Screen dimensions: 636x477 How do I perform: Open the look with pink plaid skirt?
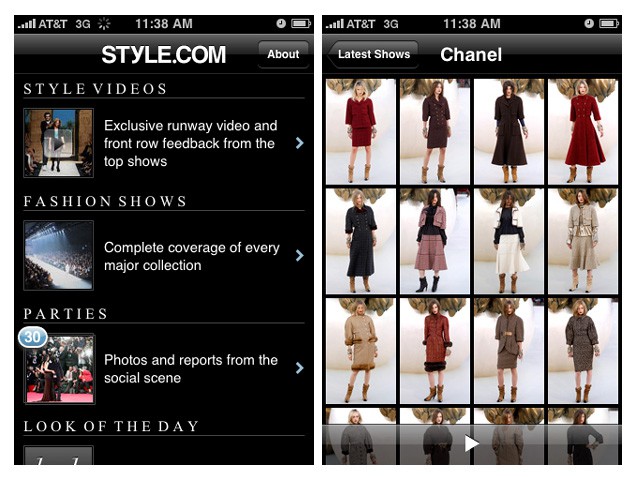434,241
